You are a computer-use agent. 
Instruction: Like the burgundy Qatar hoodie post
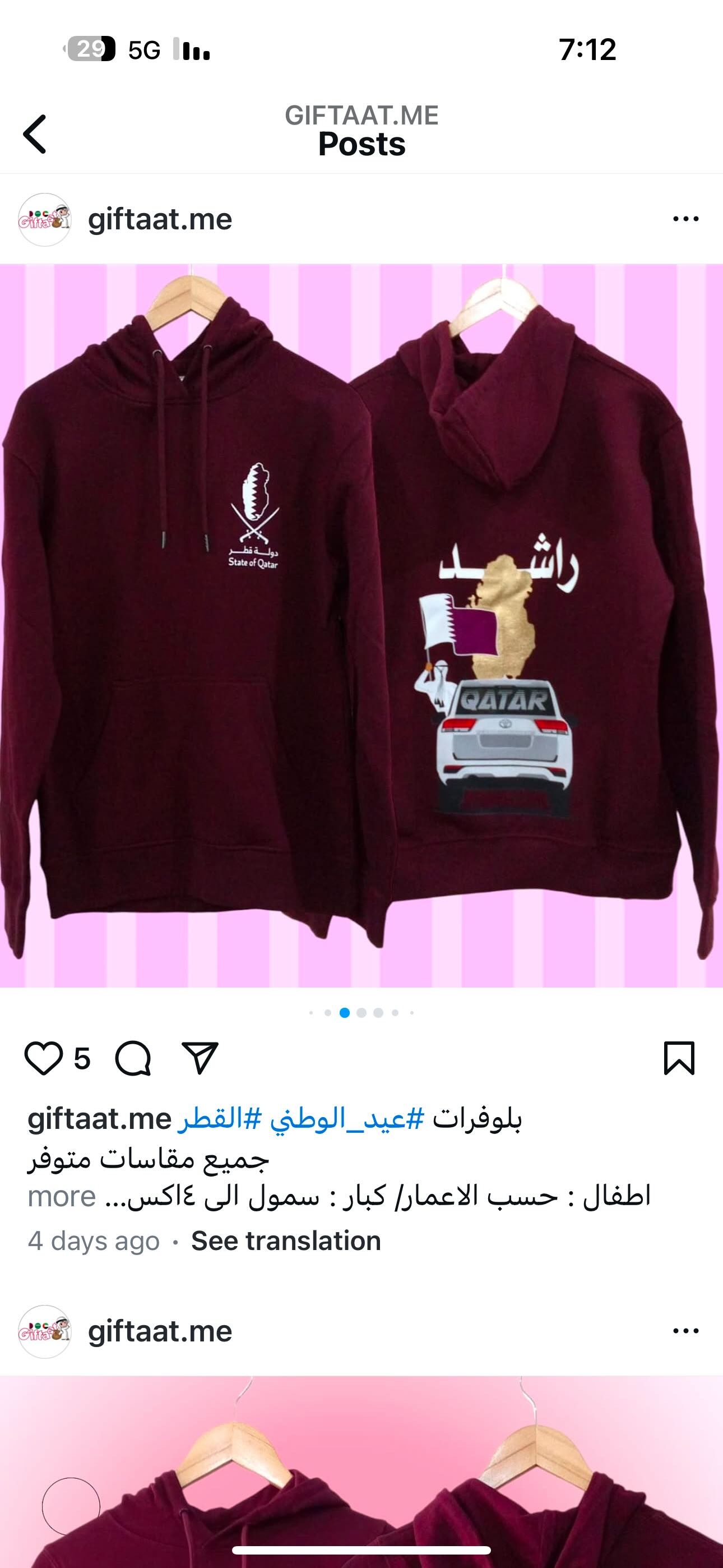pos(43,1059)
